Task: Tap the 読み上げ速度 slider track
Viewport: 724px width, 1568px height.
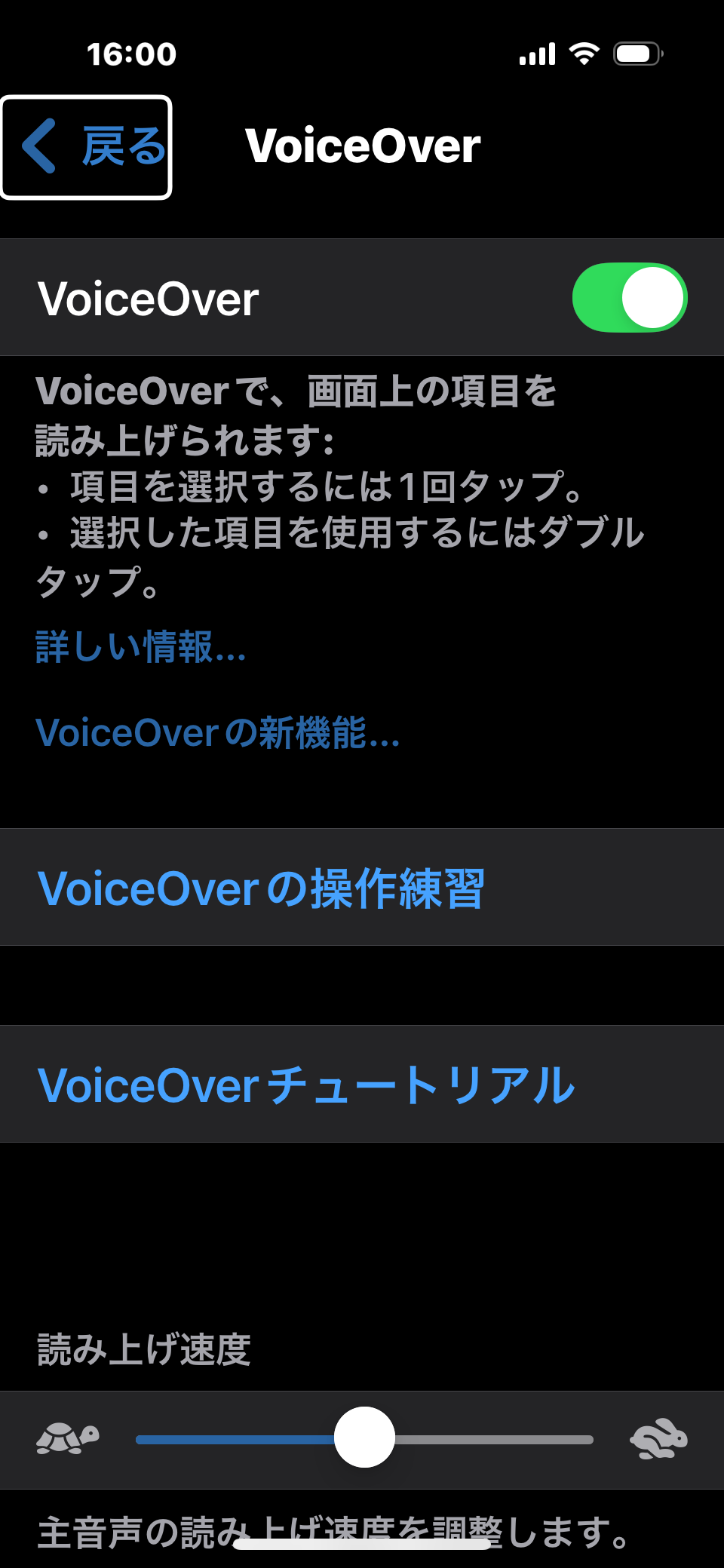Action: (364, 1439)
